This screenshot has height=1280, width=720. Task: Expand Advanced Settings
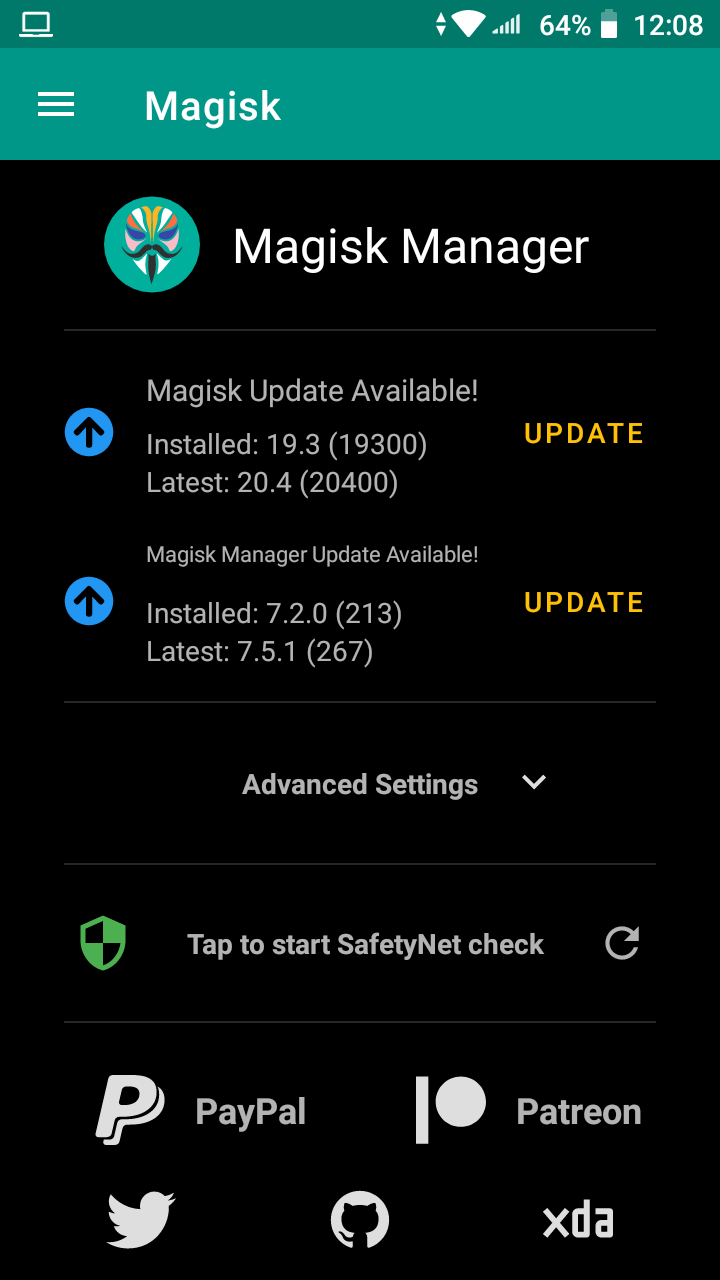(360, 784)
